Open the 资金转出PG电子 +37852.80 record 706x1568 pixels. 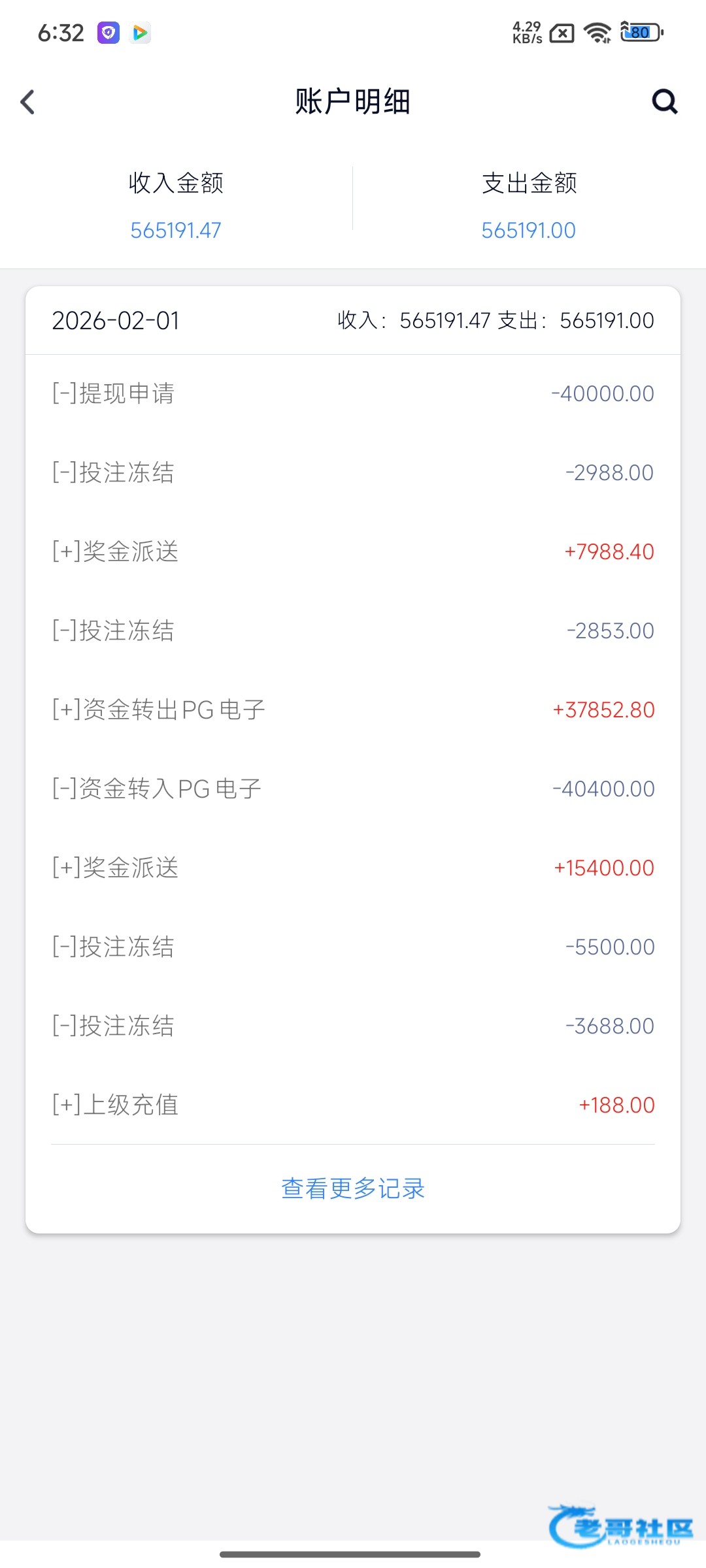(353, 710)
